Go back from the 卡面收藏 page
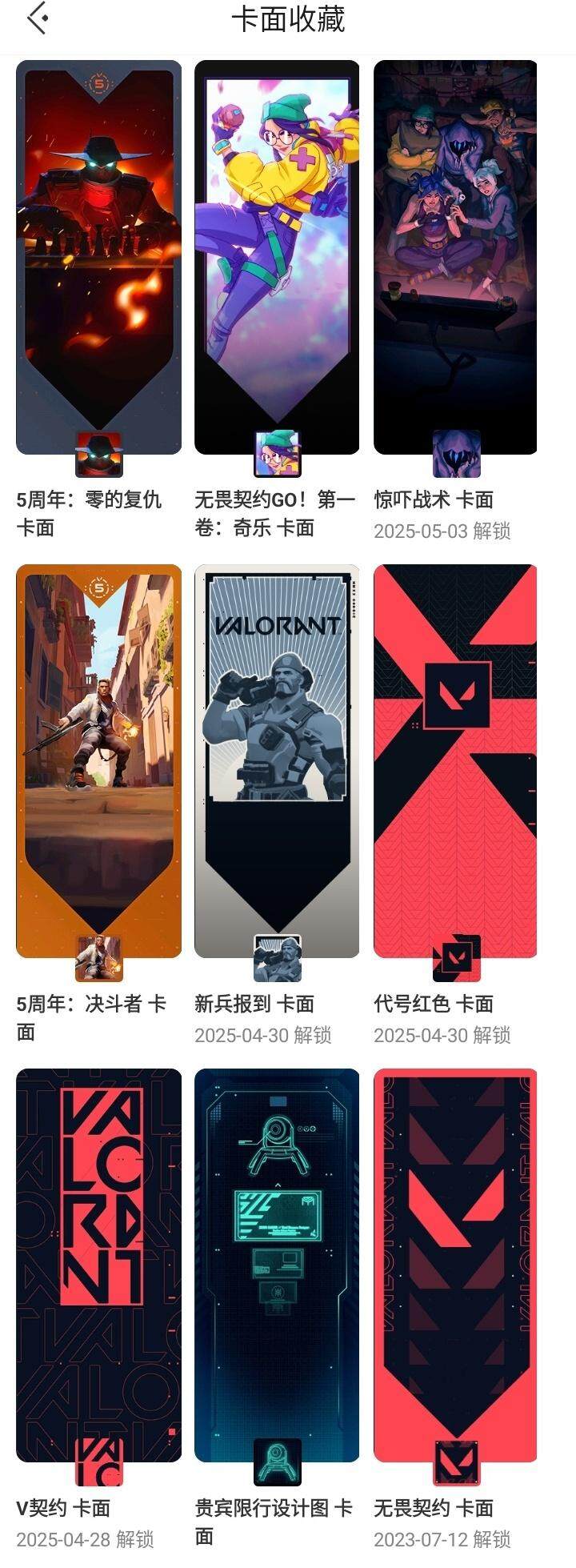This screenshot has width=576, height=1568. [38, 19]
